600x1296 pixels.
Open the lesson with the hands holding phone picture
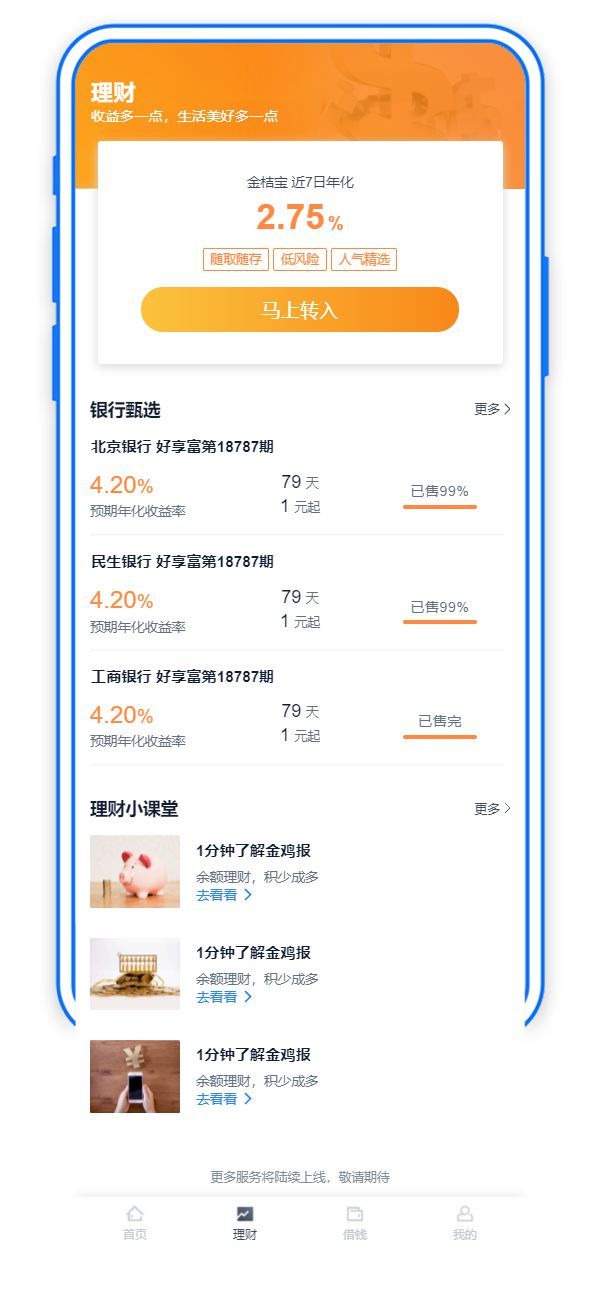pos(135,1076)
